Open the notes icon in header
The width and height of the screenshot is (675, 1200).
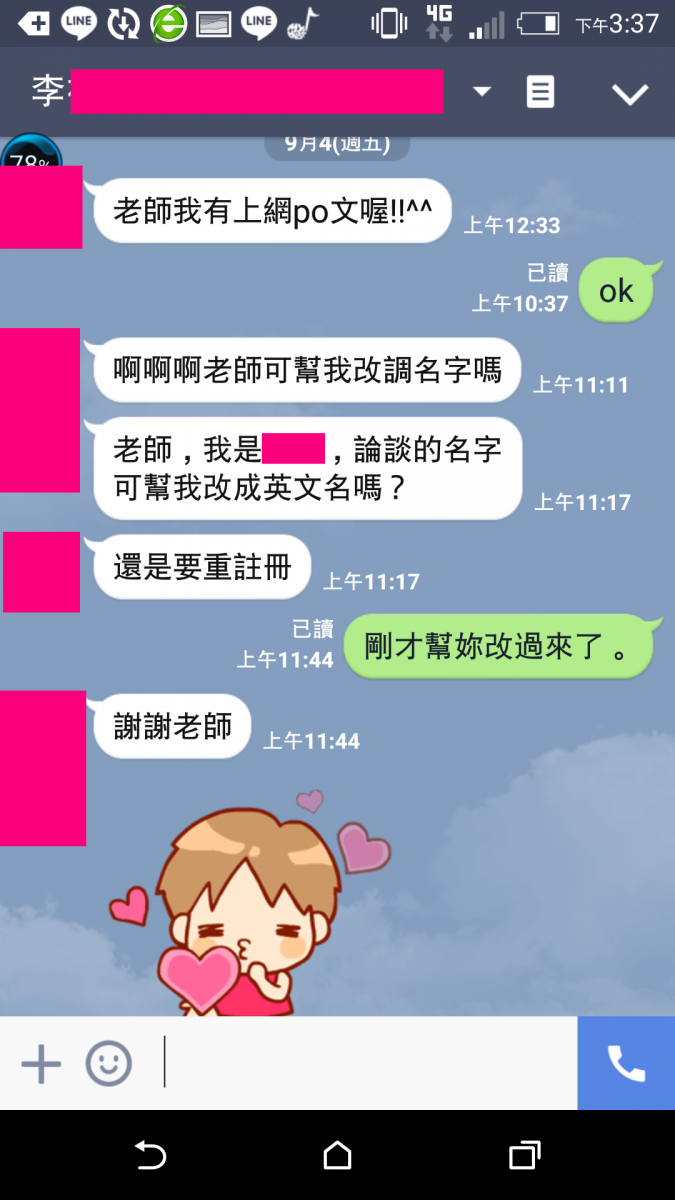click(540, 92)
